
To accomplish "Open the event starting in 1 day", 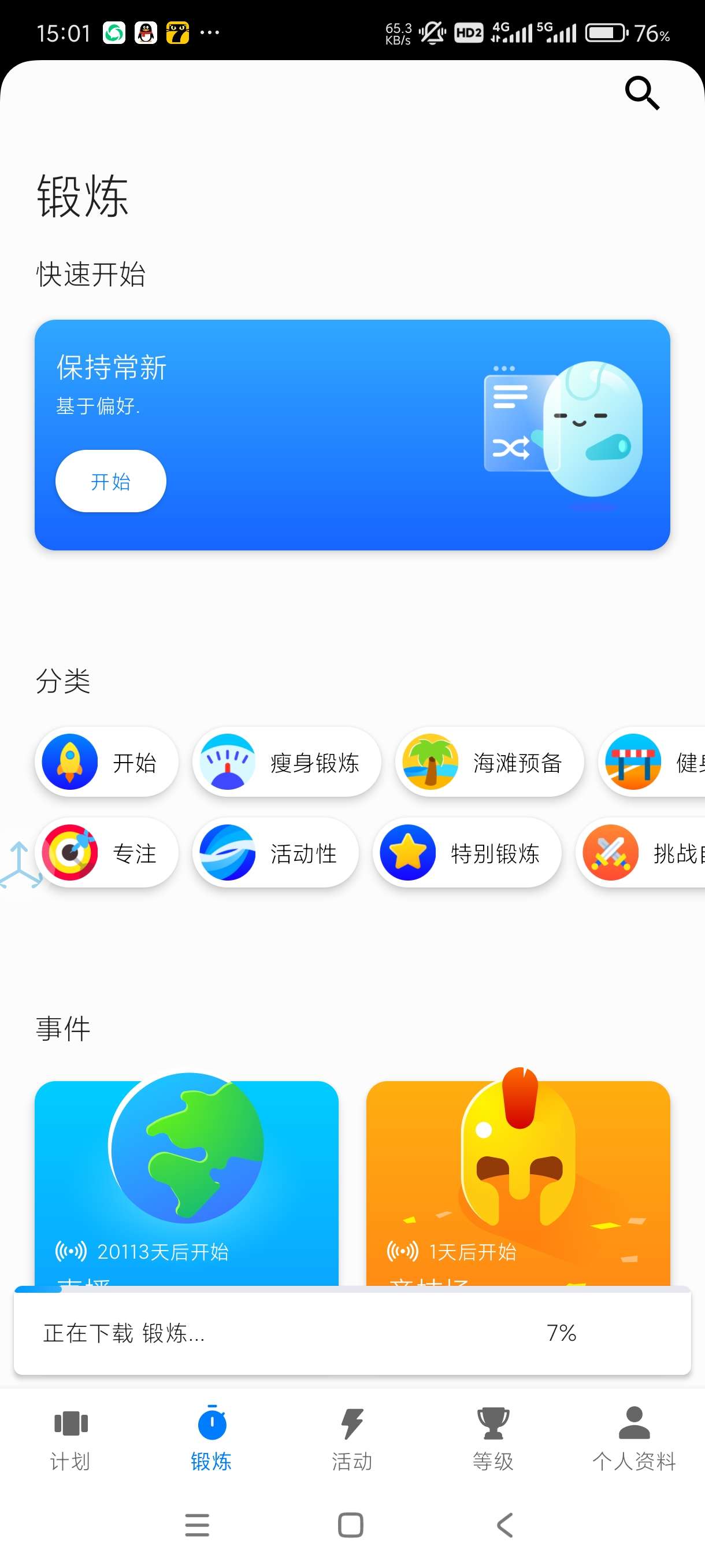I will pos(518,1181).
